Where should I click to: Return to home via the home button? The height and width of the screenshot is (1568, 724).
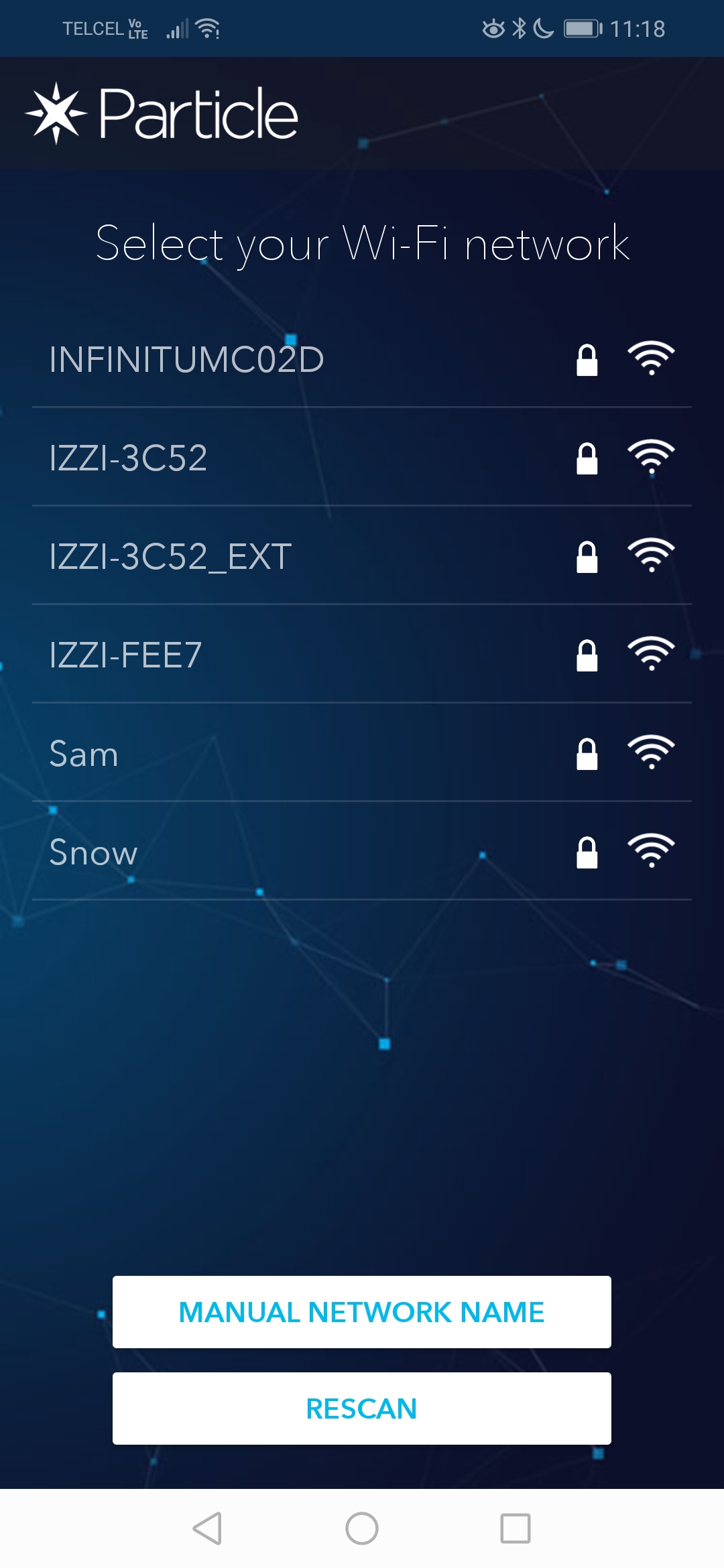(x=362, y=1528)
